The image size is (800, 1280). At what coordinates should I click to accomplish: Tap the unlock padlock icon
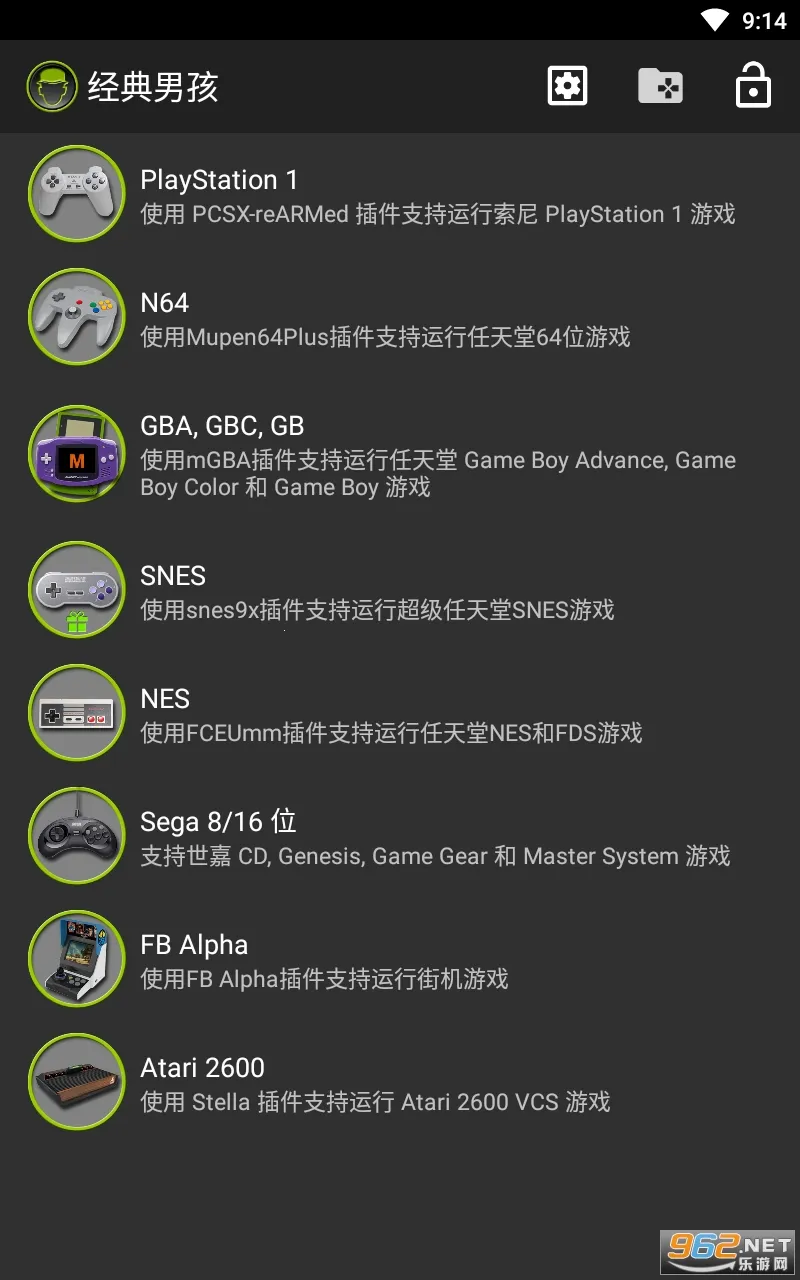[753, 86]
